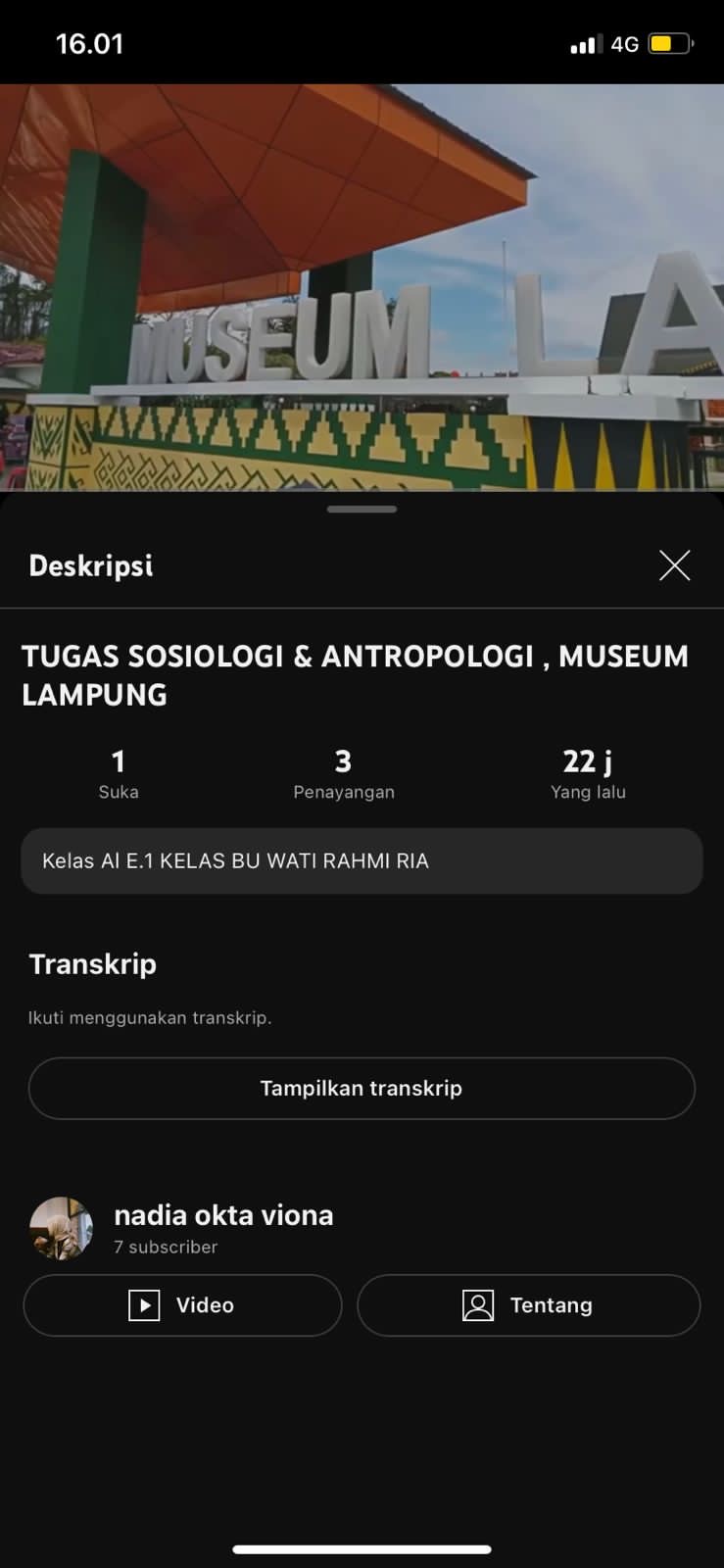The width and height of the screenshot is (724, 1568).
Task: Close the Deskripsi panel
Action: pyautogui.click(x=674, y=565)
